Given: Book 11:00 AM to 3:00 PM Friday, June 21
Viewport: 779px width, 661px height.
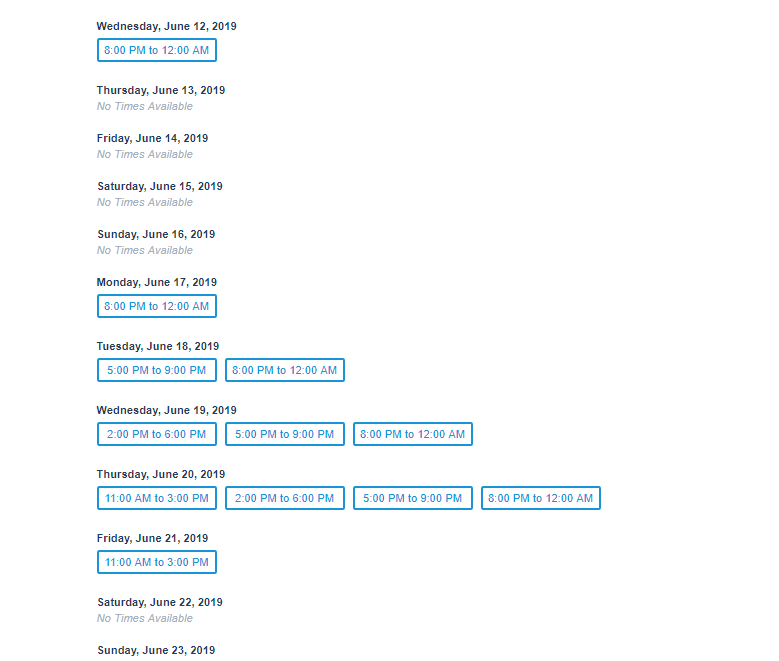Looking at the screenshot, I should 157,562.
